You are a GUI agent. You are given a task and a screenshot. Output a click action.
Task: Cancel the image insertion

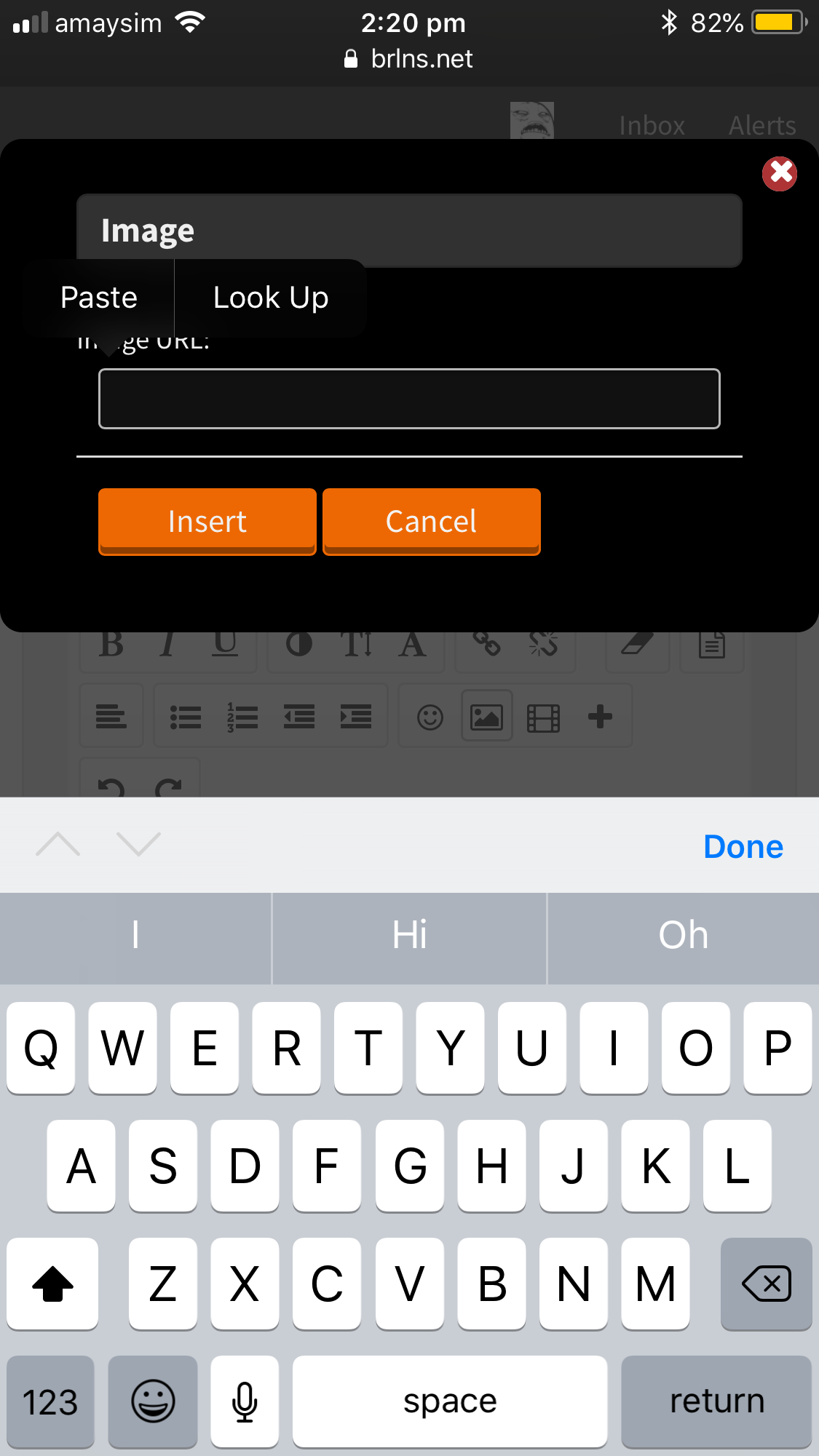coord(432,522)
